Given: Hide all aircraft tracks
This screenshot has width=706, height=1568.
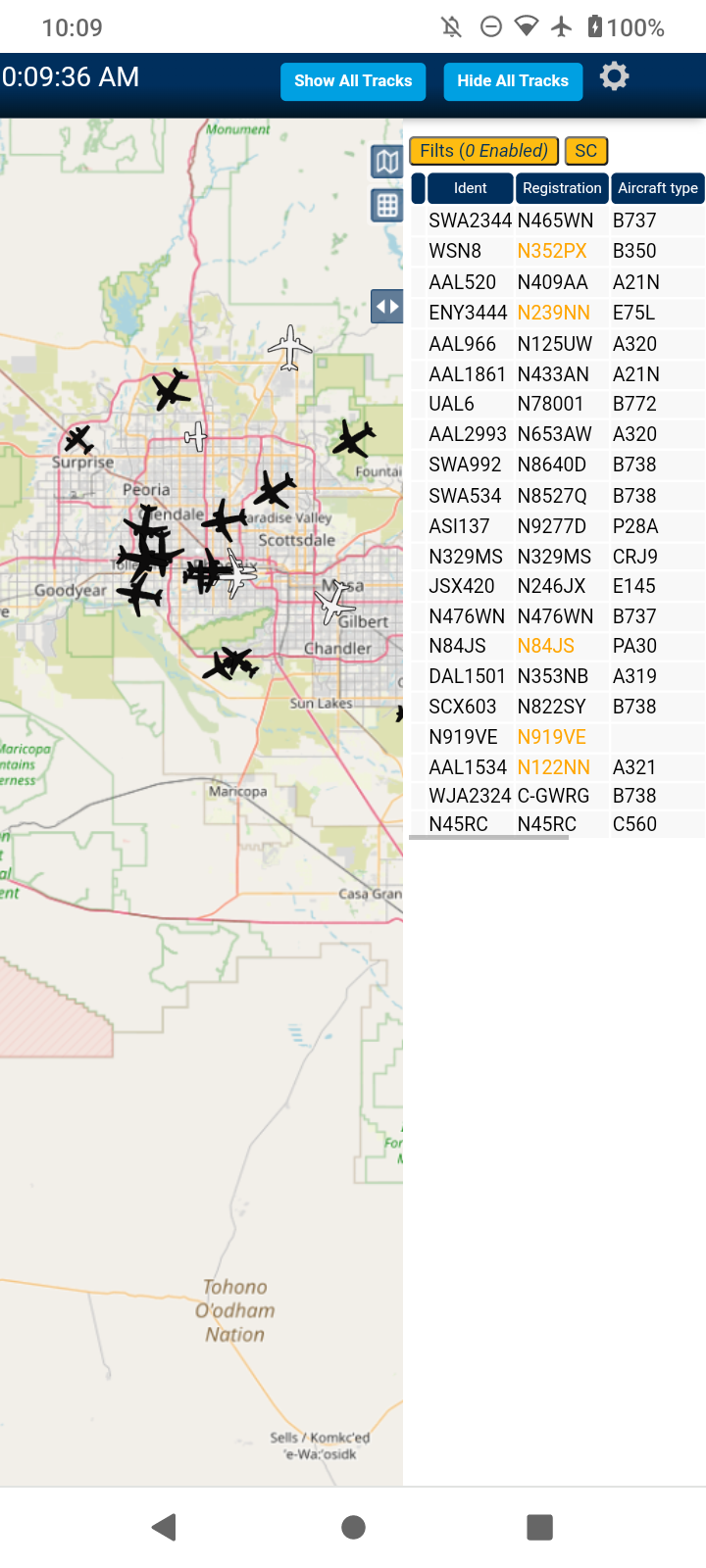Looking at the screenshot, I should coord(513,81).
